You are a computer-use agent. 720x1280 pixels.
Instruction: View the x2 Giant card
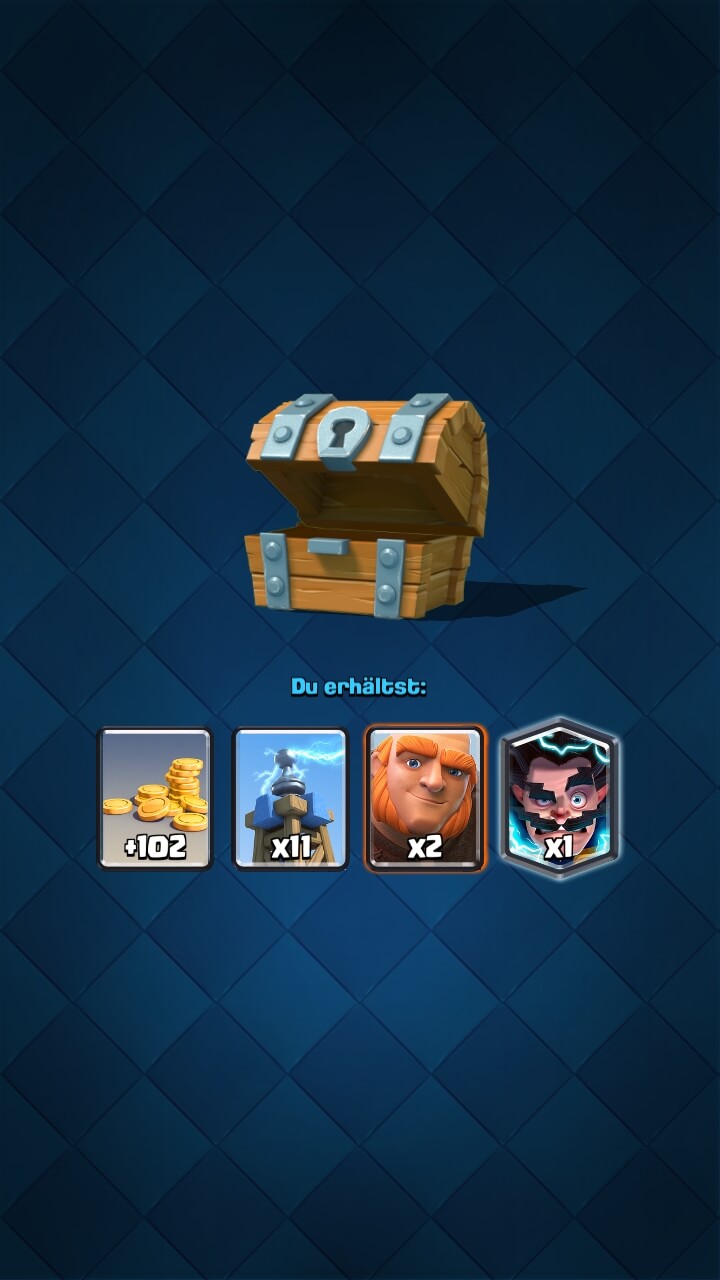point(425,798)
